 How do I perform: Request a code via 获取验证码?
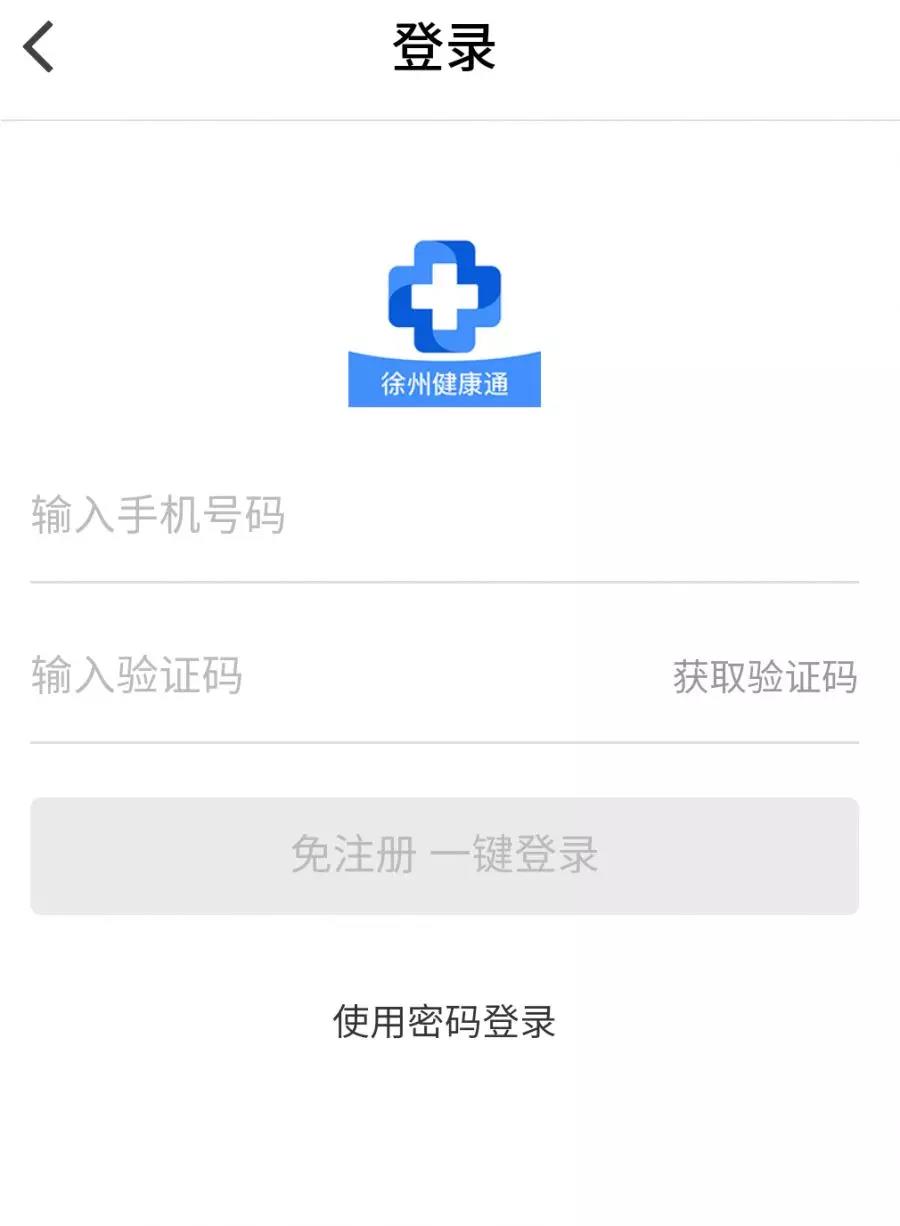[764, 677]
